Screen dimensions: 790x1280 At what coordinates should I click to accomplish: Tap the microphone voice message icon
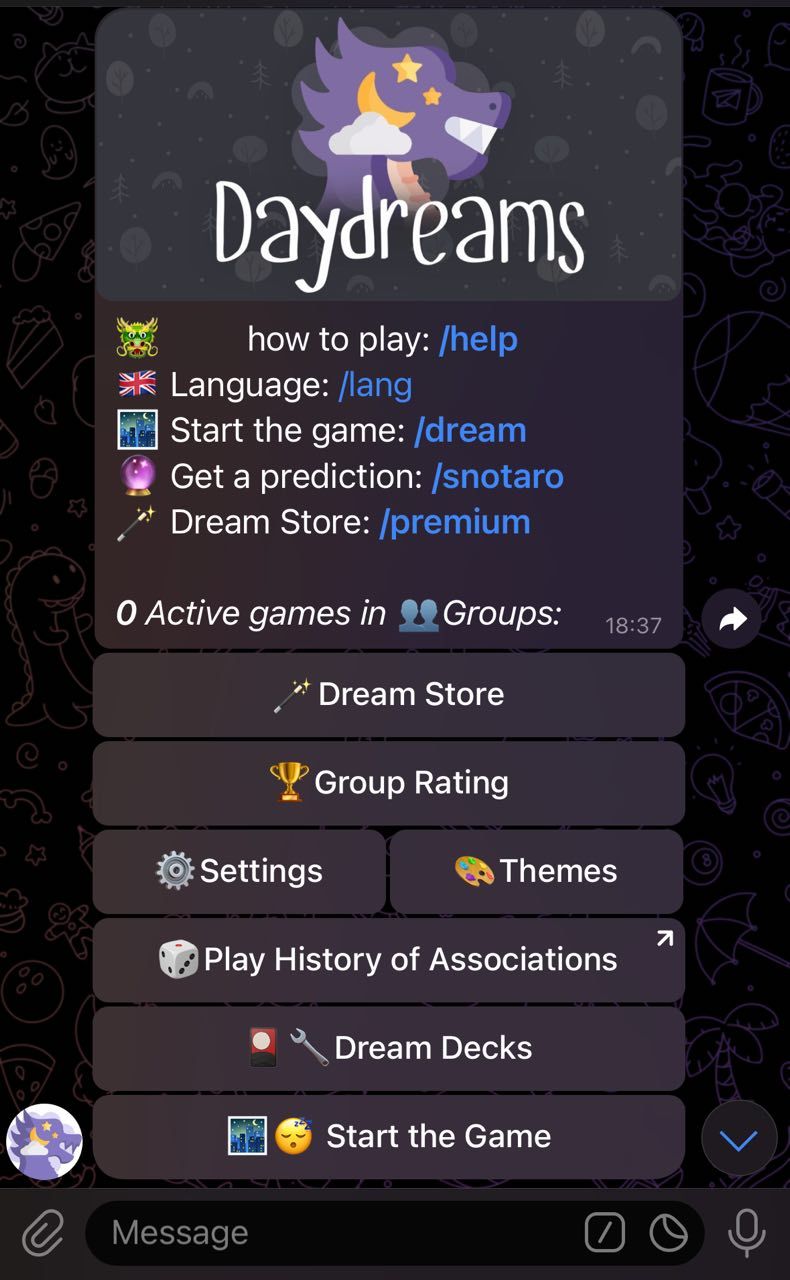(747, 1232)
